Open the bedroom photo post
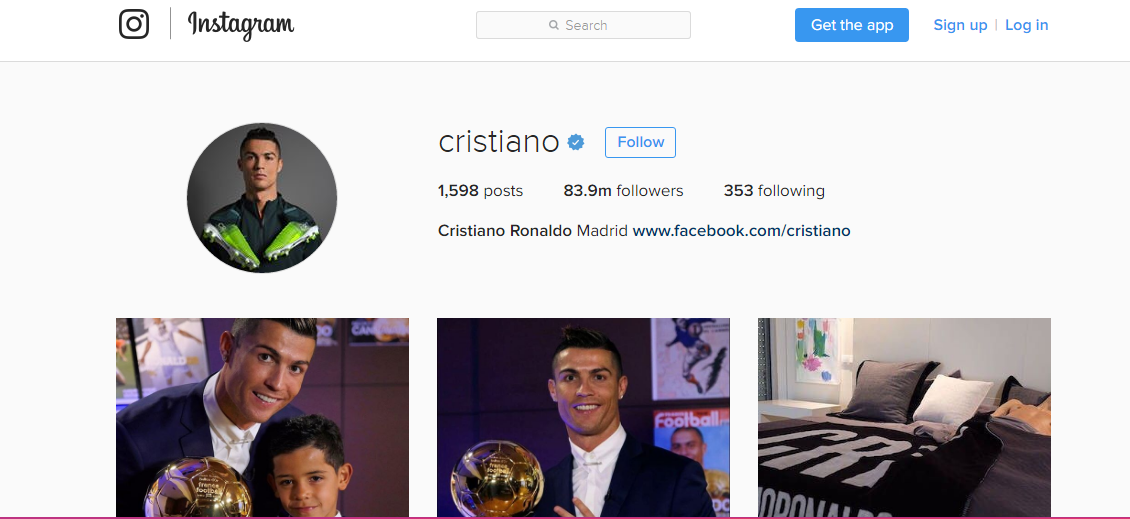Screen dimensions: 1130x519 (904, 417)
